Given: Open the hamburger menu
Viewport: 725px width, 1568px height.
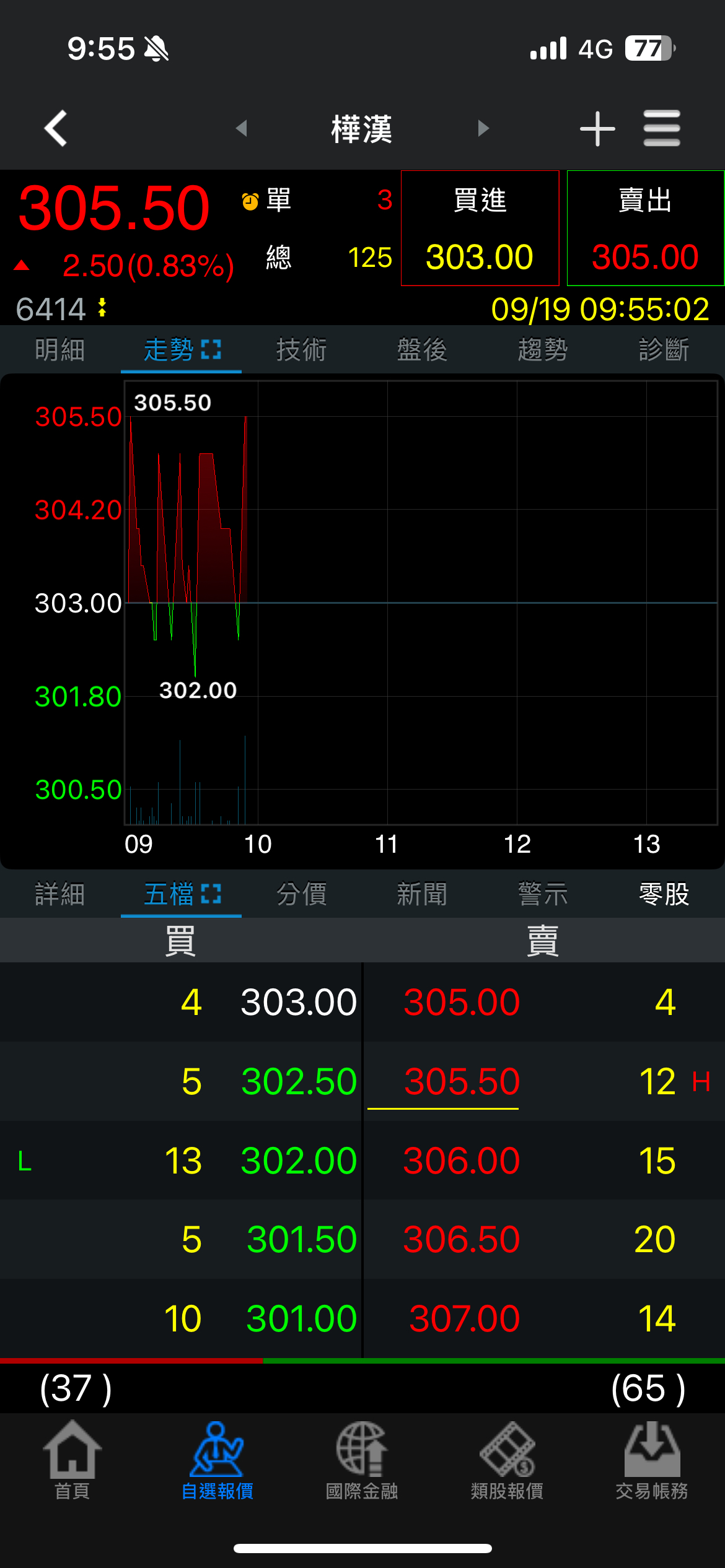Looking at the screenshot, I should (661, 129).
